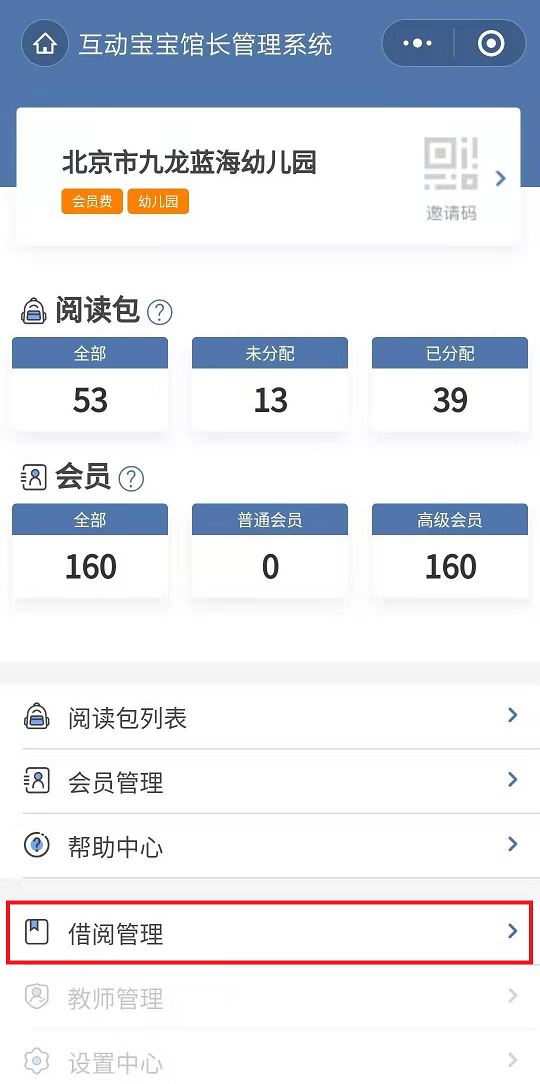Image resolution: width=540 pixels, height=1084 pixels.
Task: Close the mini program with the circle button
Action: click(x=491, y=44)
